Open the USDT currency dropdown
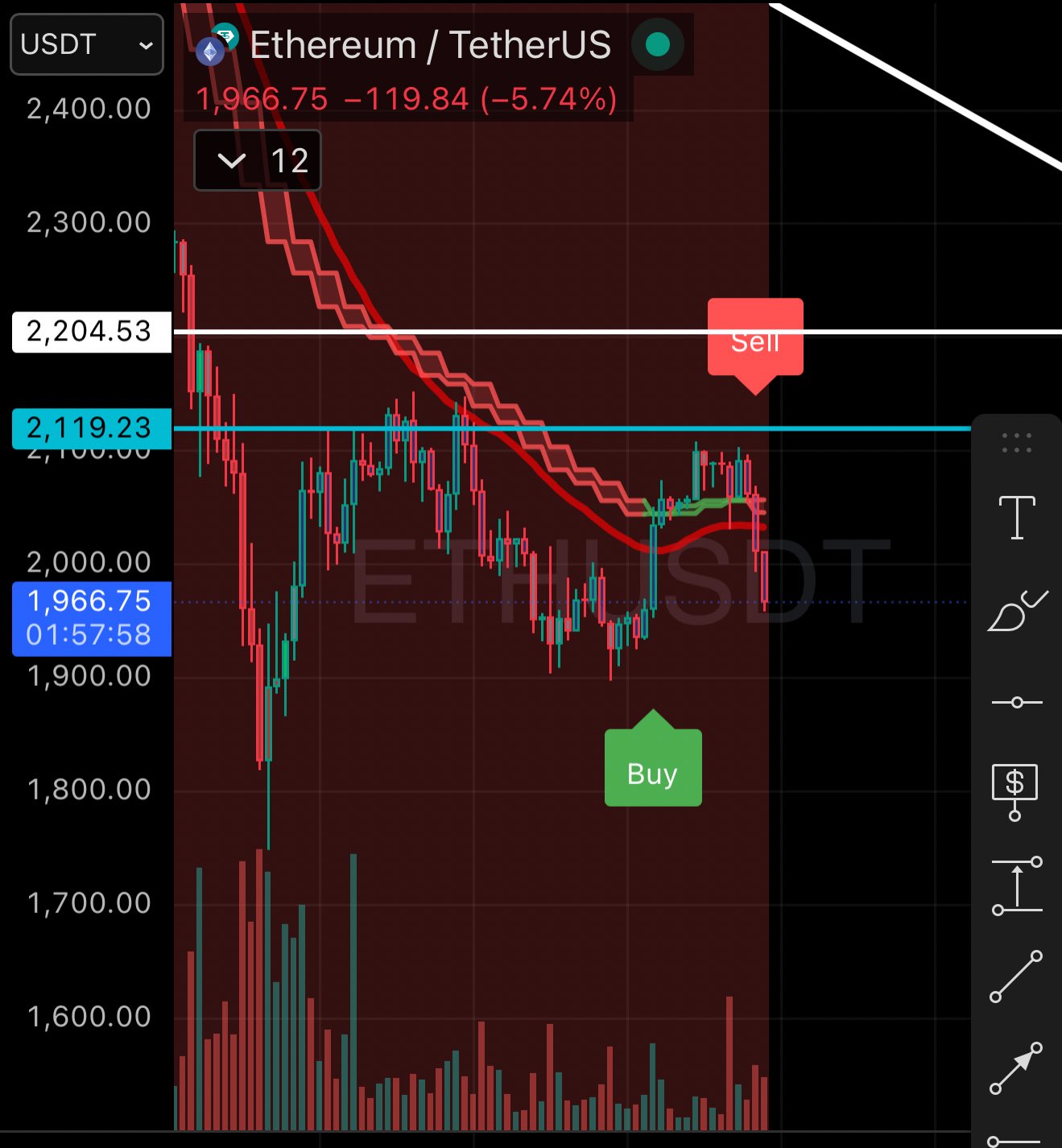The height and width of the screenshot is (1148, 1062). click(87, 45)
